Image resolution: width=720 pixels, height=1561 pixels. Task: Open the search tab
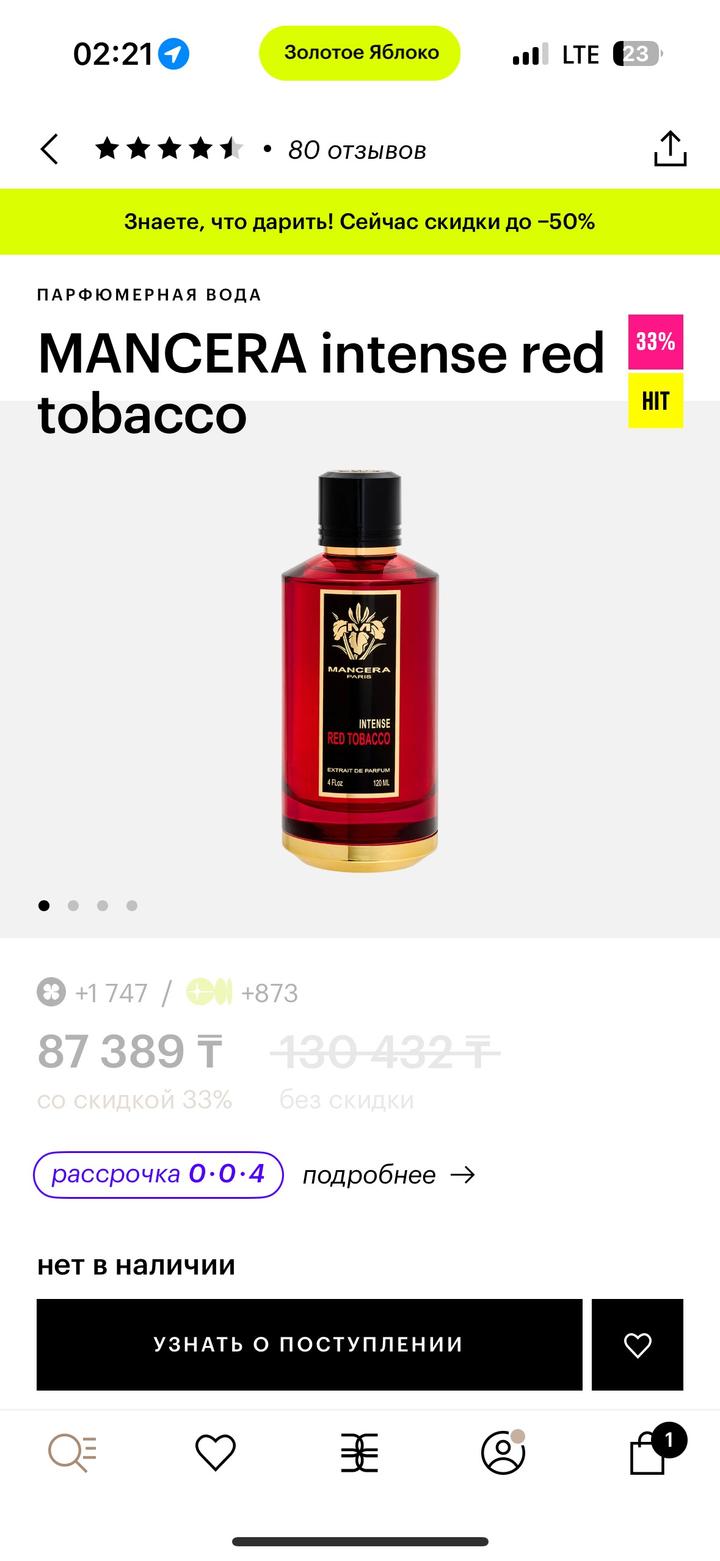click(72, 1452)
